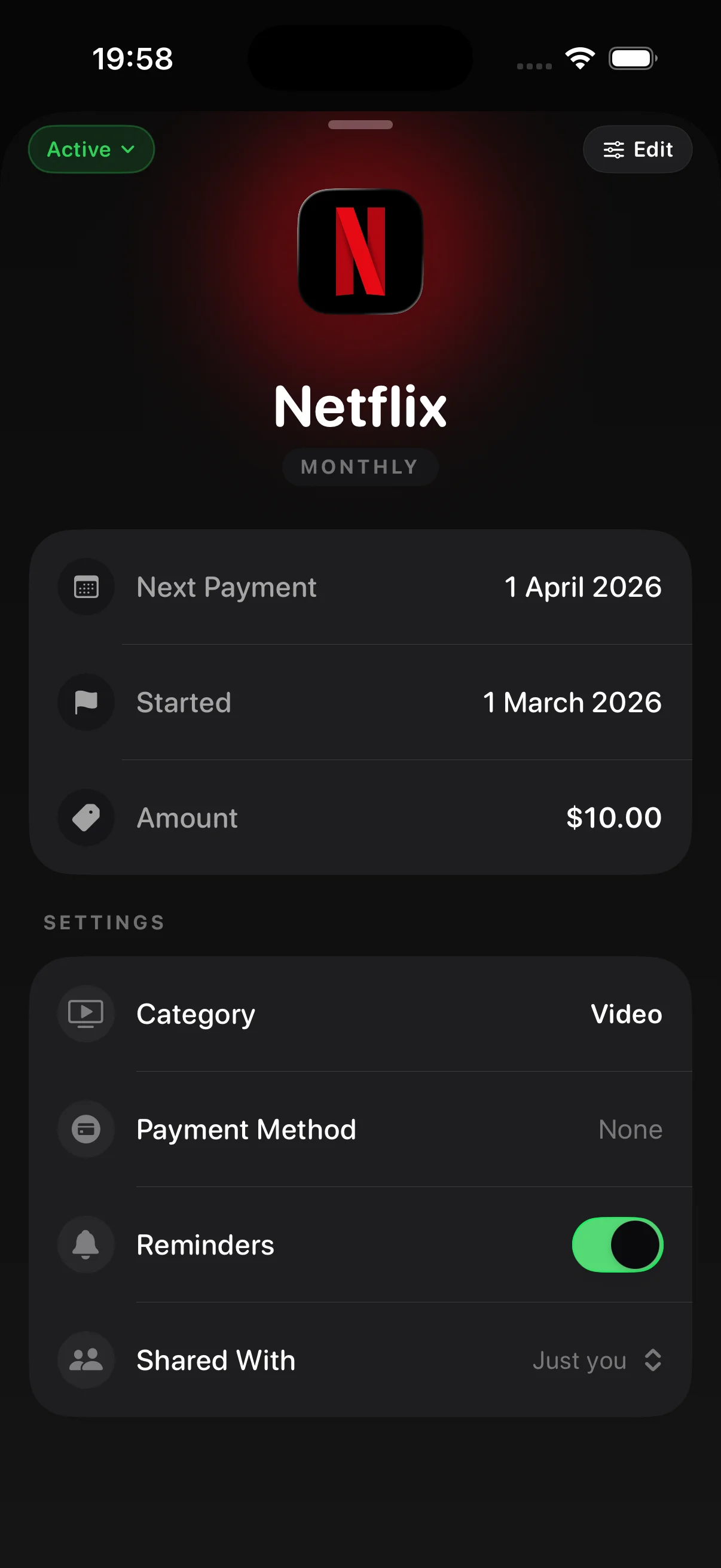Viewport: 721px width, 1568px height.
Task: Open the SETTINGS section header
Action: (103, 922)
